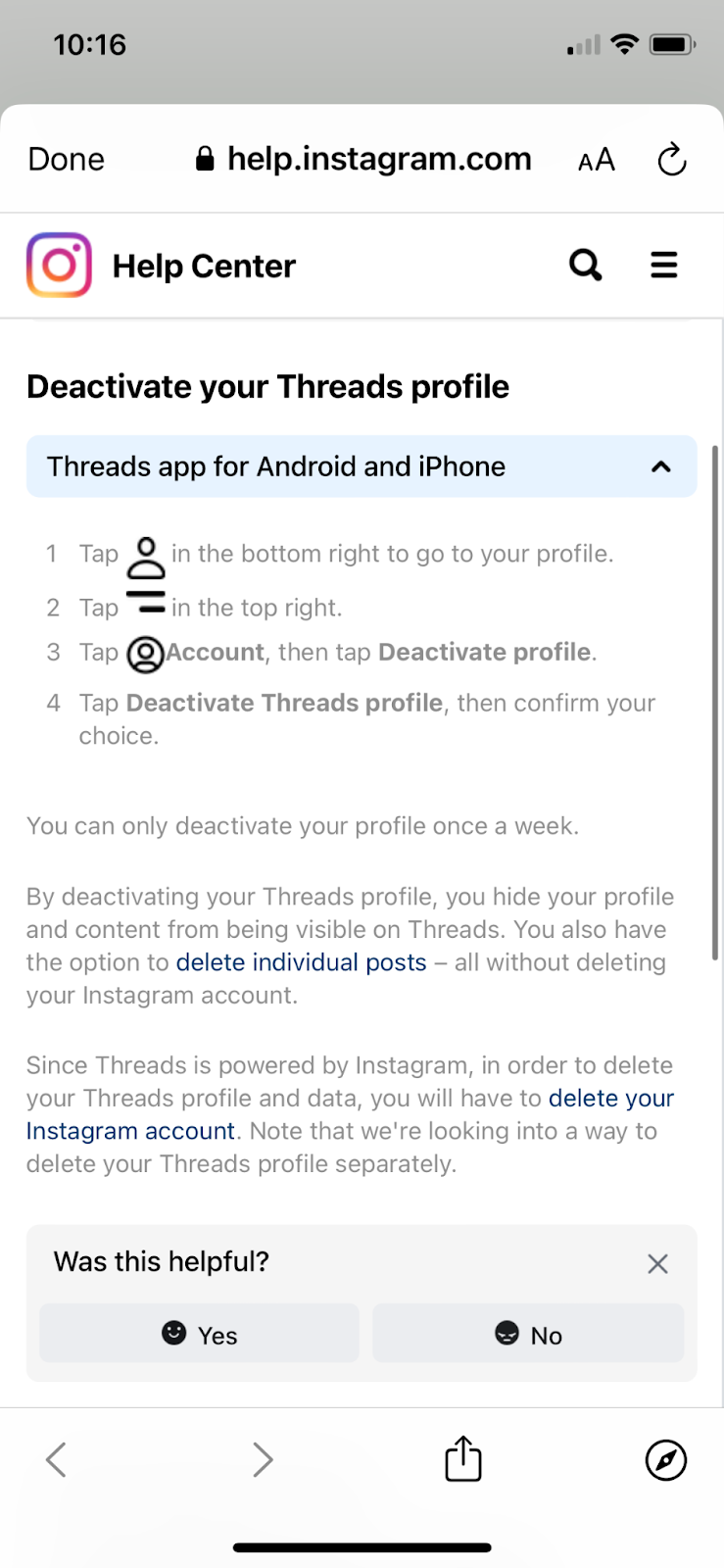724x1568 pixels.
Task: Collapse Threads app for Android and iPhone section
Action: pyautogui.click(x=362, y=466)
